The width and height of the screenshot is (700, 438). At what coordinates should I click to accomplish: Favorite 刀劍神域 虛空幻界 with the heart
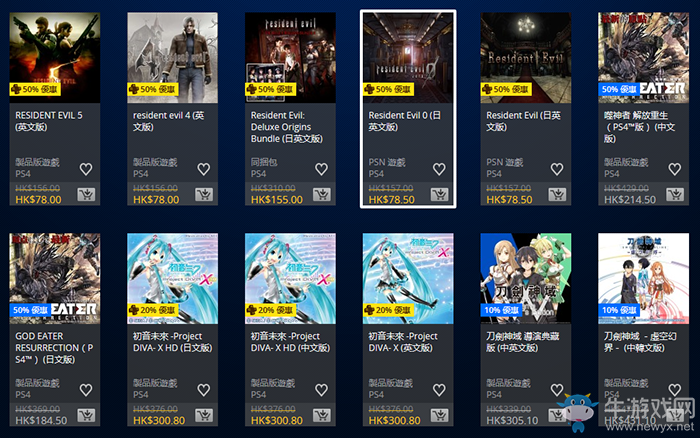(x=672, y=390)
